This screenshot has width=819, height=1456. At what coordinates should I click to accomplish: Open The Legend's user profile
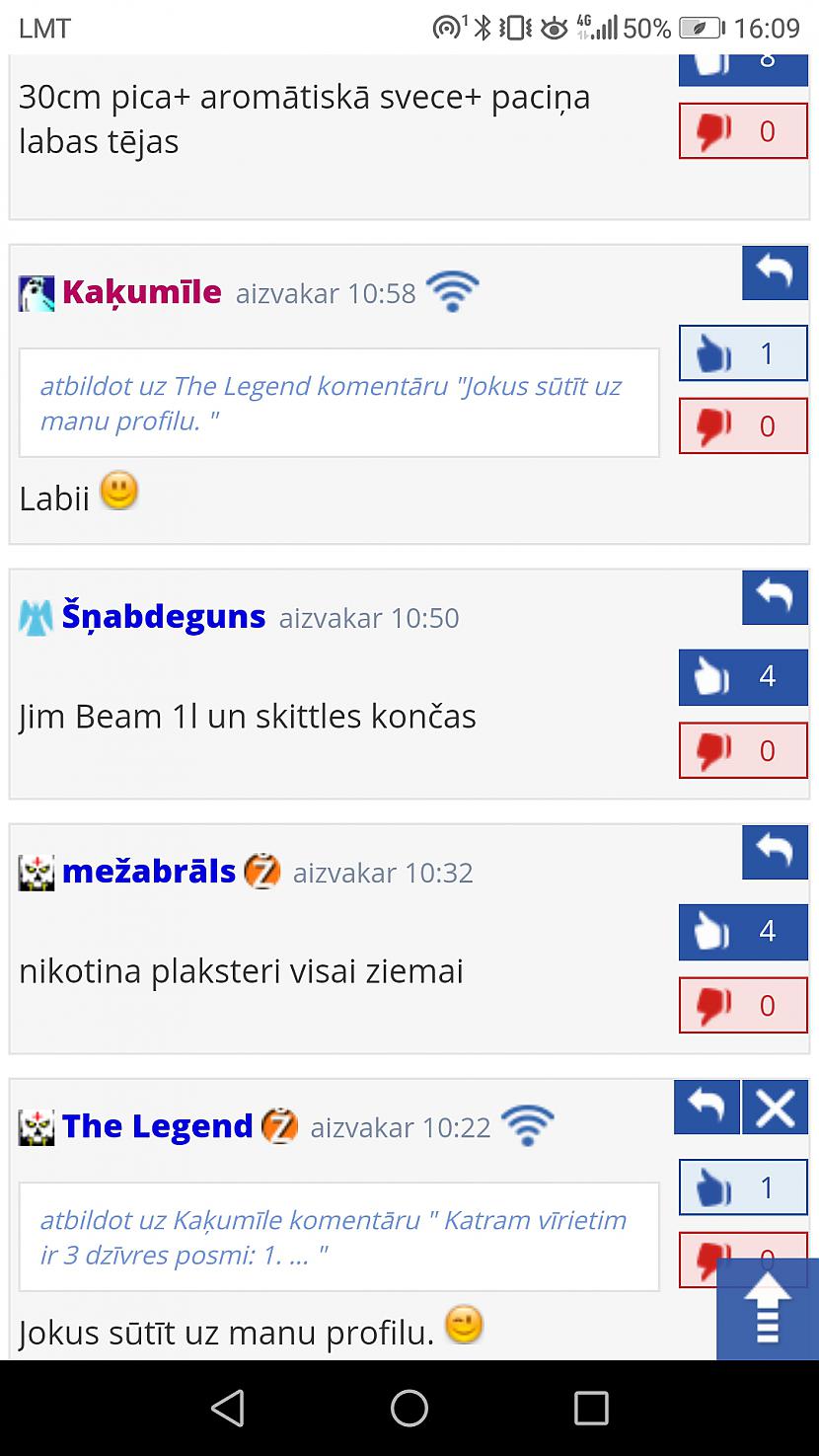157,1126
